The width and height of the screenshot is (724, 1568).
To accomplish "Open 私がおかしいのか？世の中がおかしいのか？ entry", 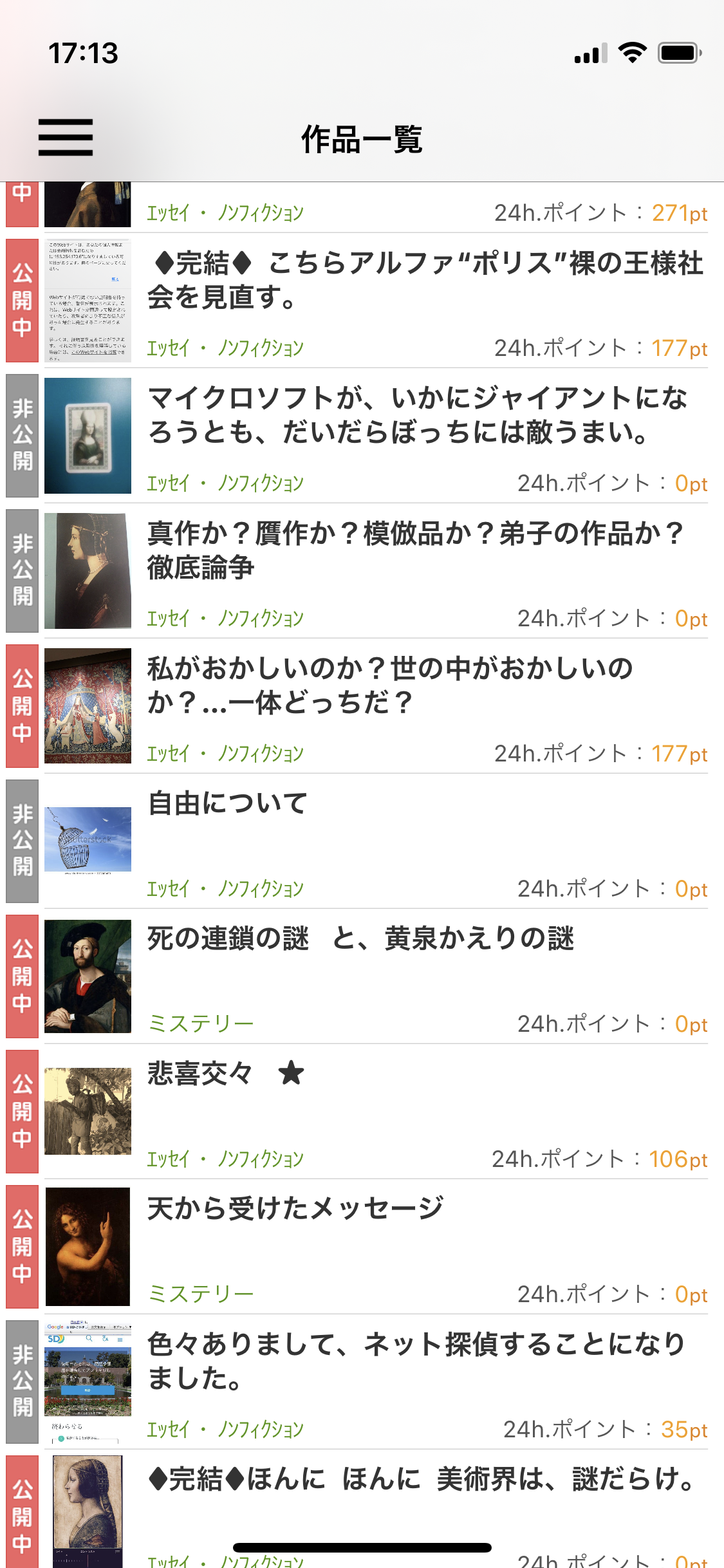I will (391, 686).
